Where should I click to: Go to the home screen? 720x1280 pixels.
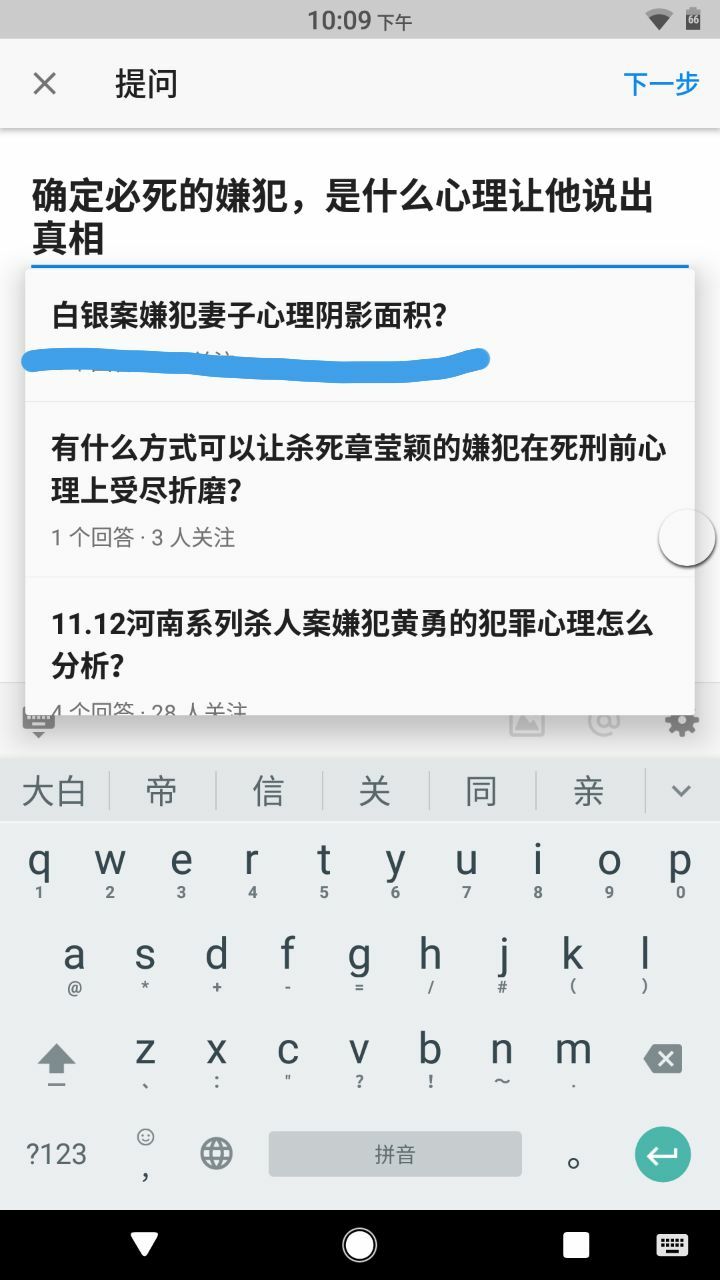point(360,1244)
